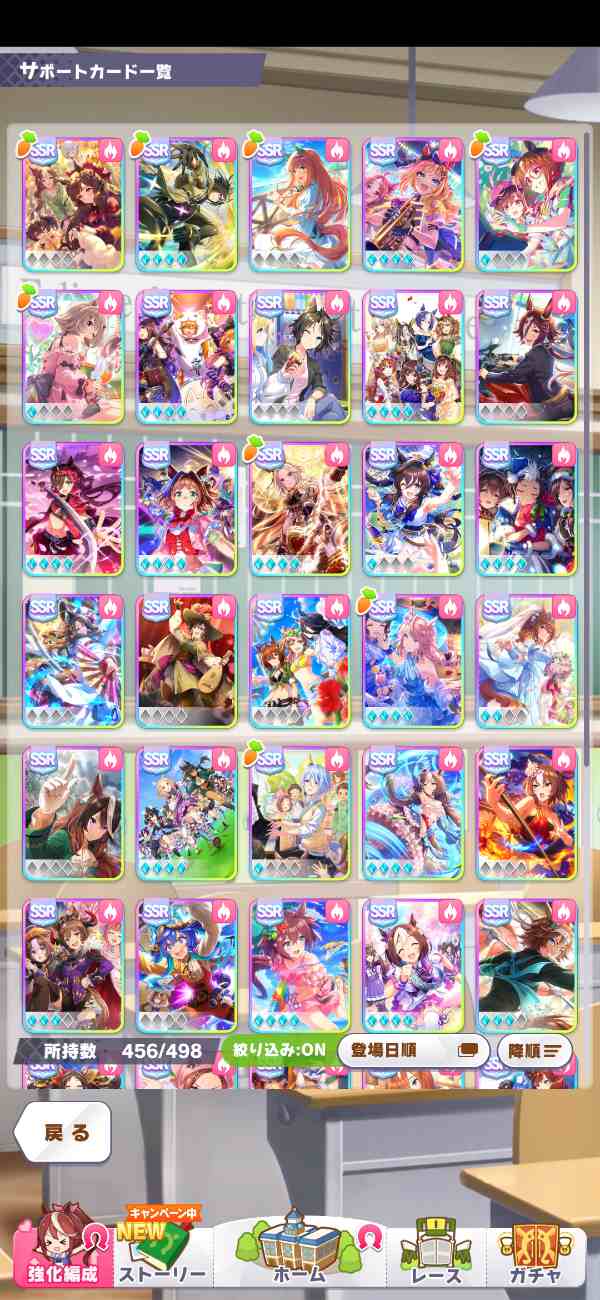Go to the ホーム tab
Viewport: 600px width, 1300px height.
298,1250
